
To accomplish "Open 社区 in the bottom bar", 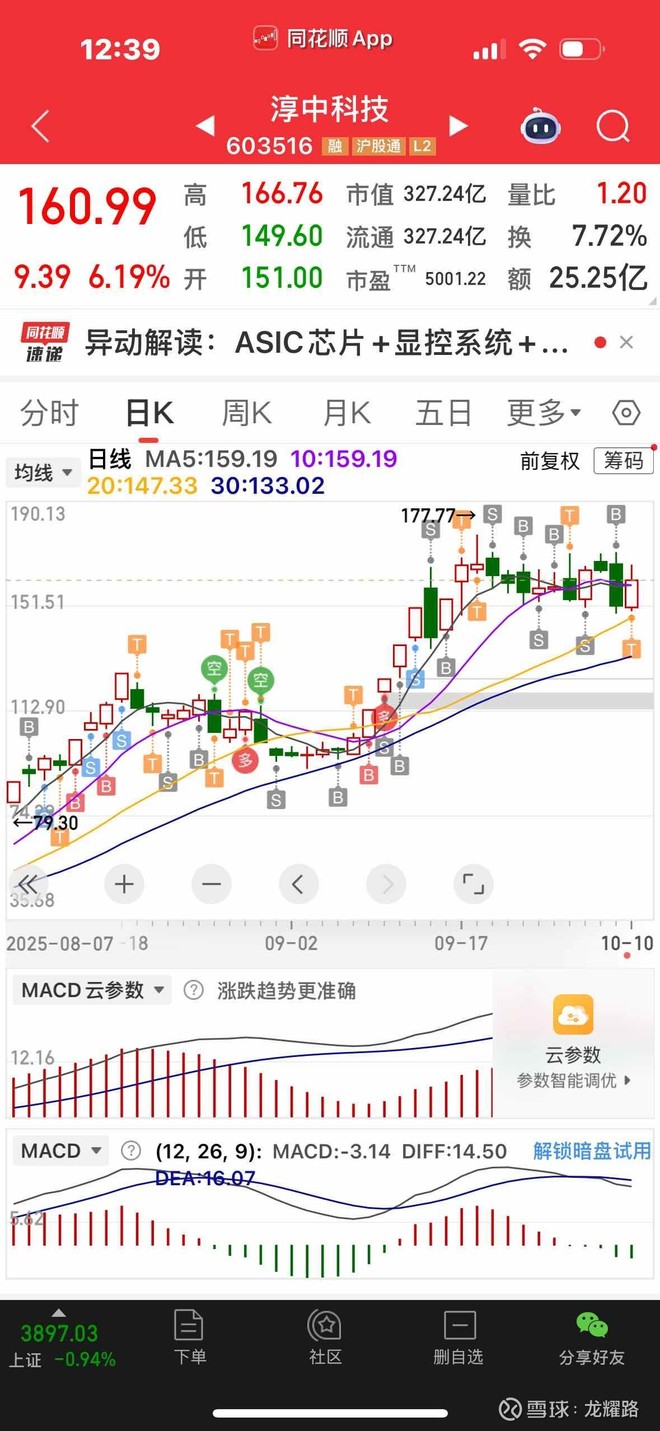I will click(325, 1338).
